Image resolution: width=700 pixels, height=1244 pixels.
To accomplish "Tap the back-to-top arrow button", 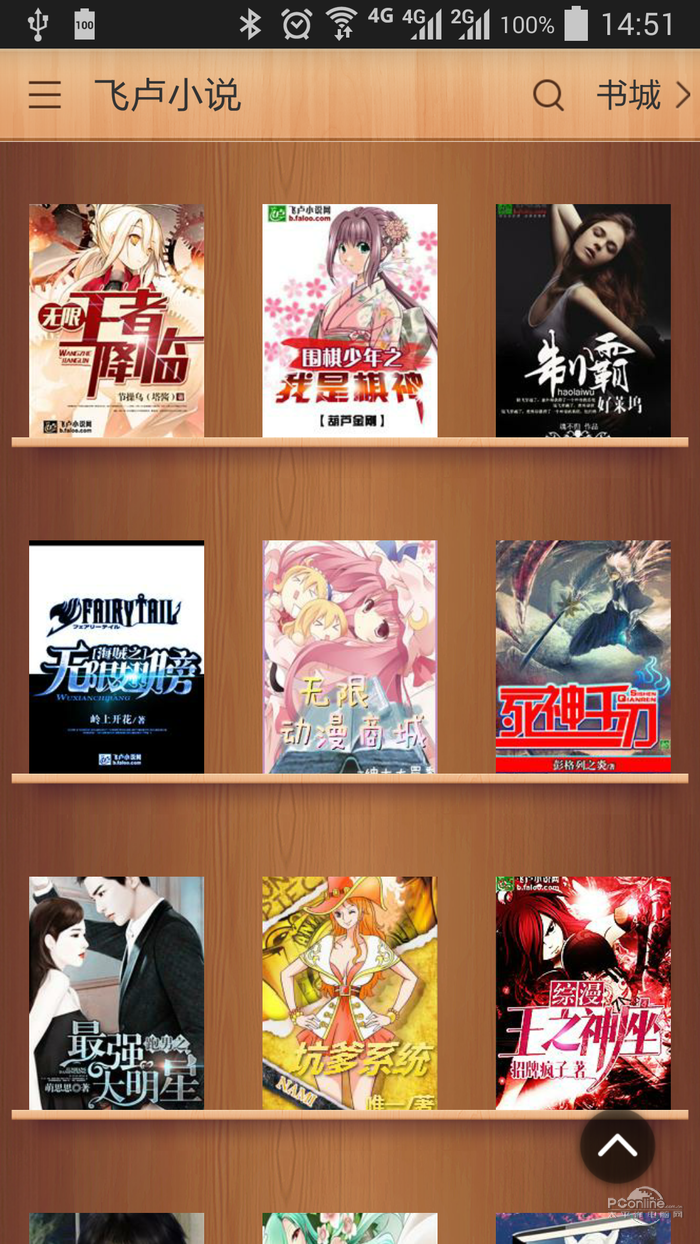I will pyautogui.click(x=617, y=1146).
